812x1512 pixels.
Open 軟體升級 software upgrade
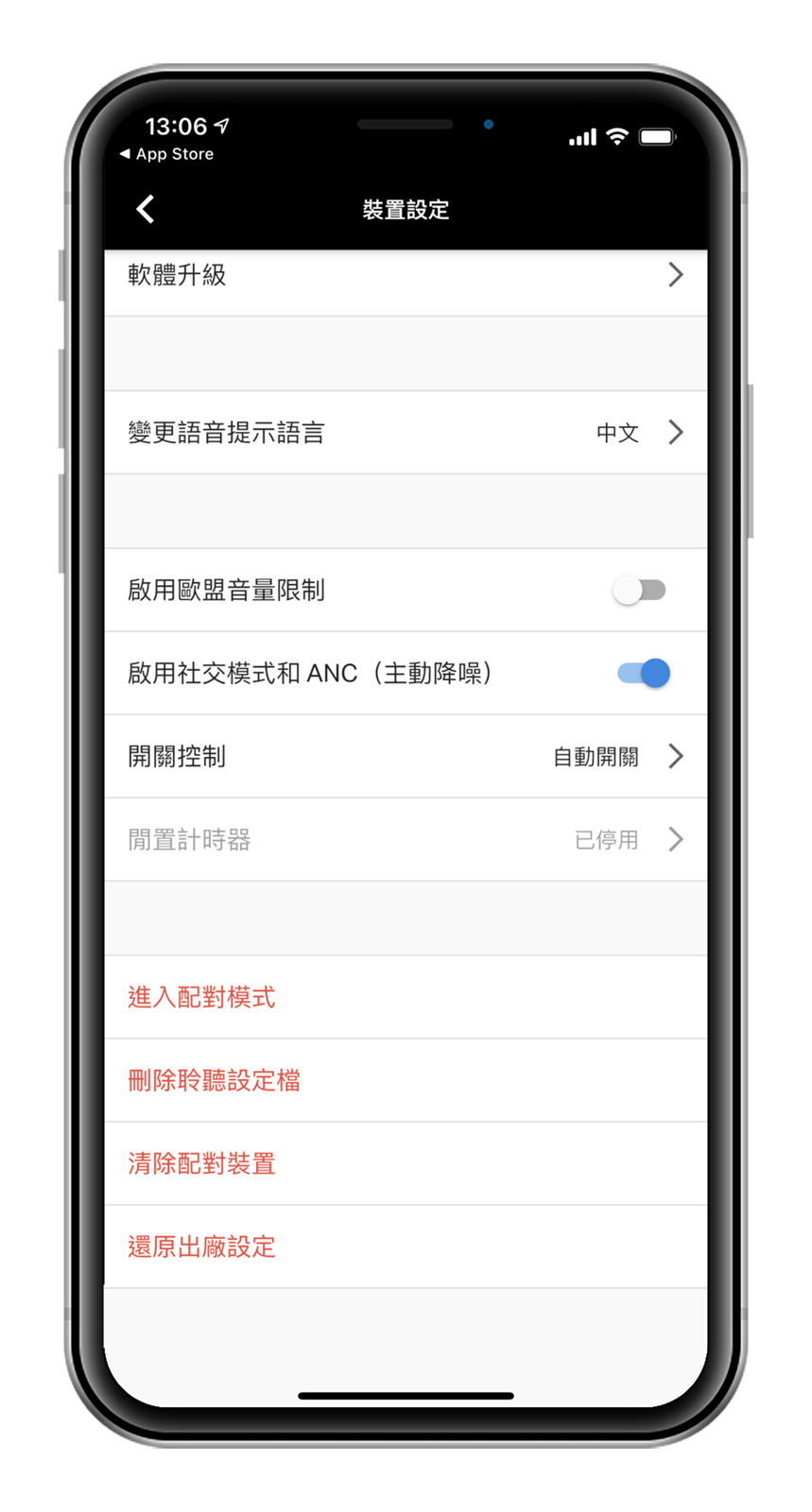[x=405, y=276]
